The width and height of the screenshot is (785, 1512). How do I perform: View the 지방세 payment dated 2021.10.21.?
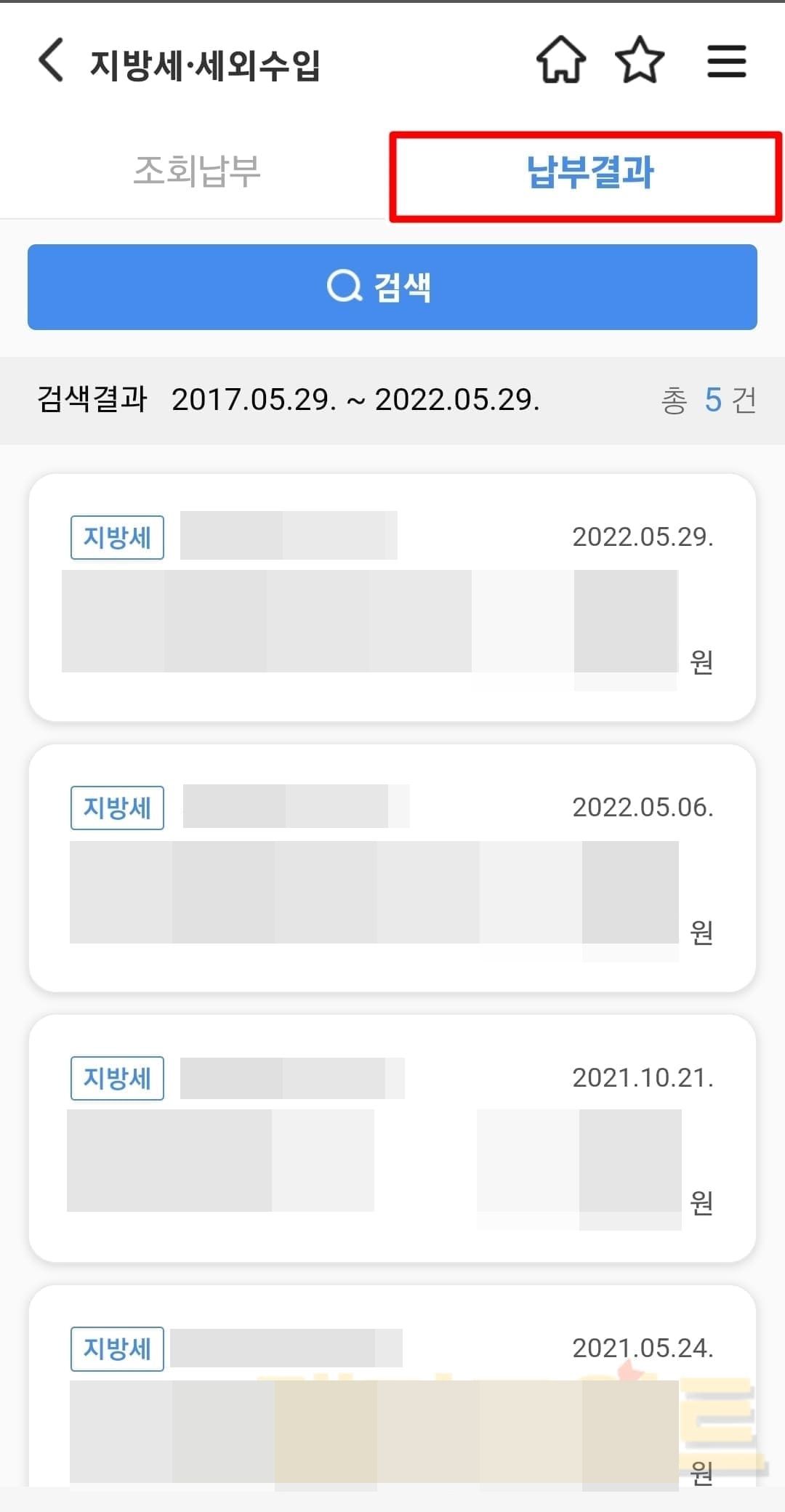pos(392,1138)
